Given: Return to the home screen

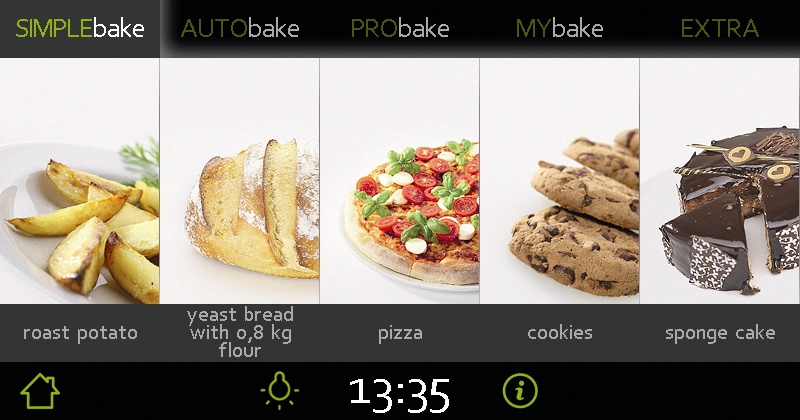Looking at the screenshot, I should point(40,391).
